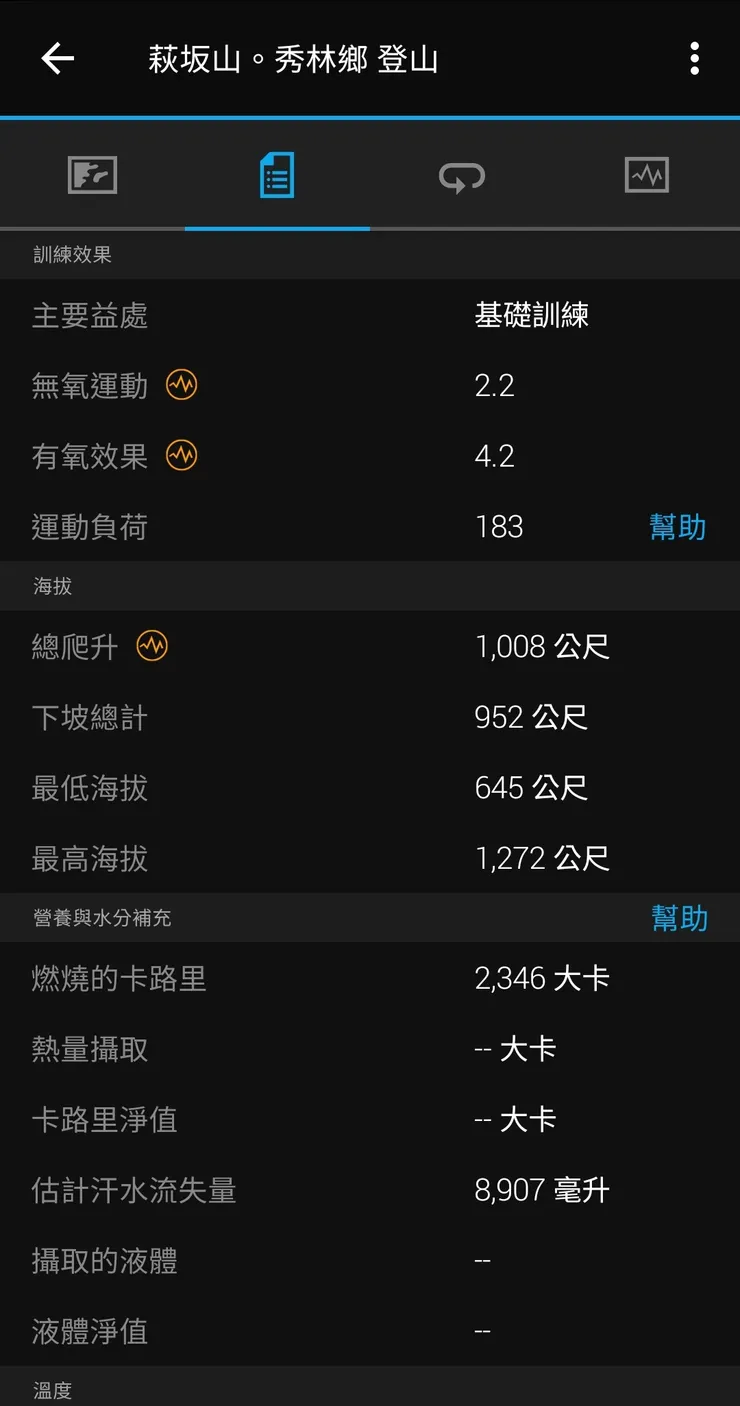Select the details list tab
Screen dimensions: 740x1406
point(277,174)
